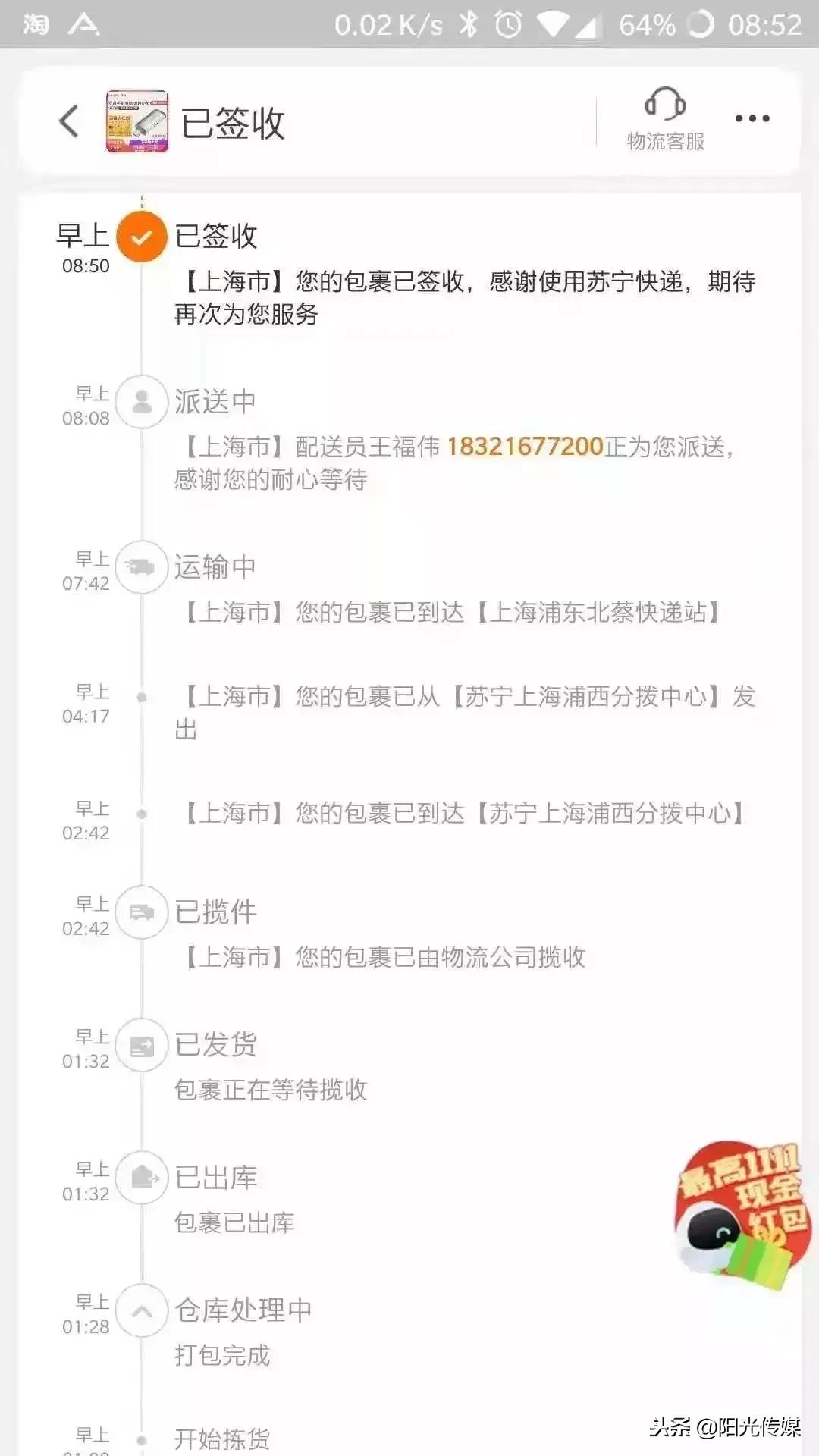Open the product thumbnail next to 已签收
Screen dimensions: 819x1456
136,120
